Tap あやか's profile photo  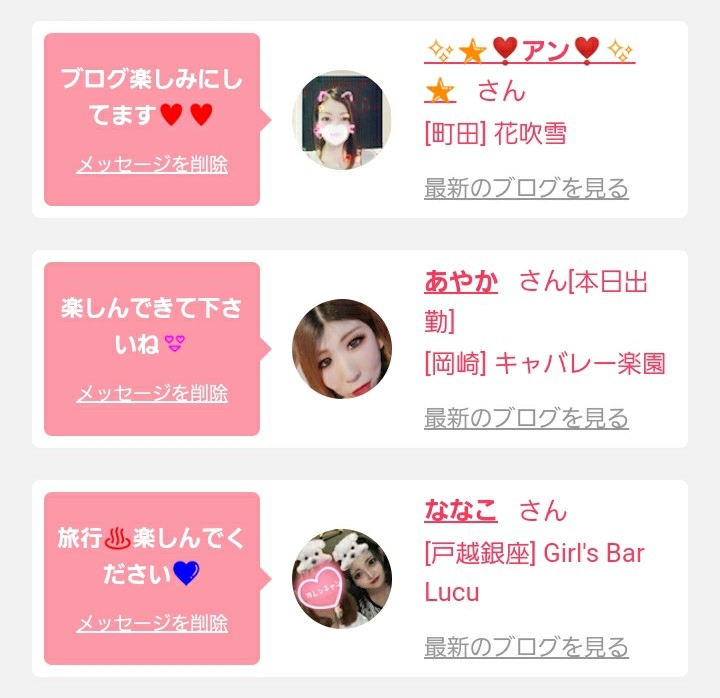click(x=342, y=349)
